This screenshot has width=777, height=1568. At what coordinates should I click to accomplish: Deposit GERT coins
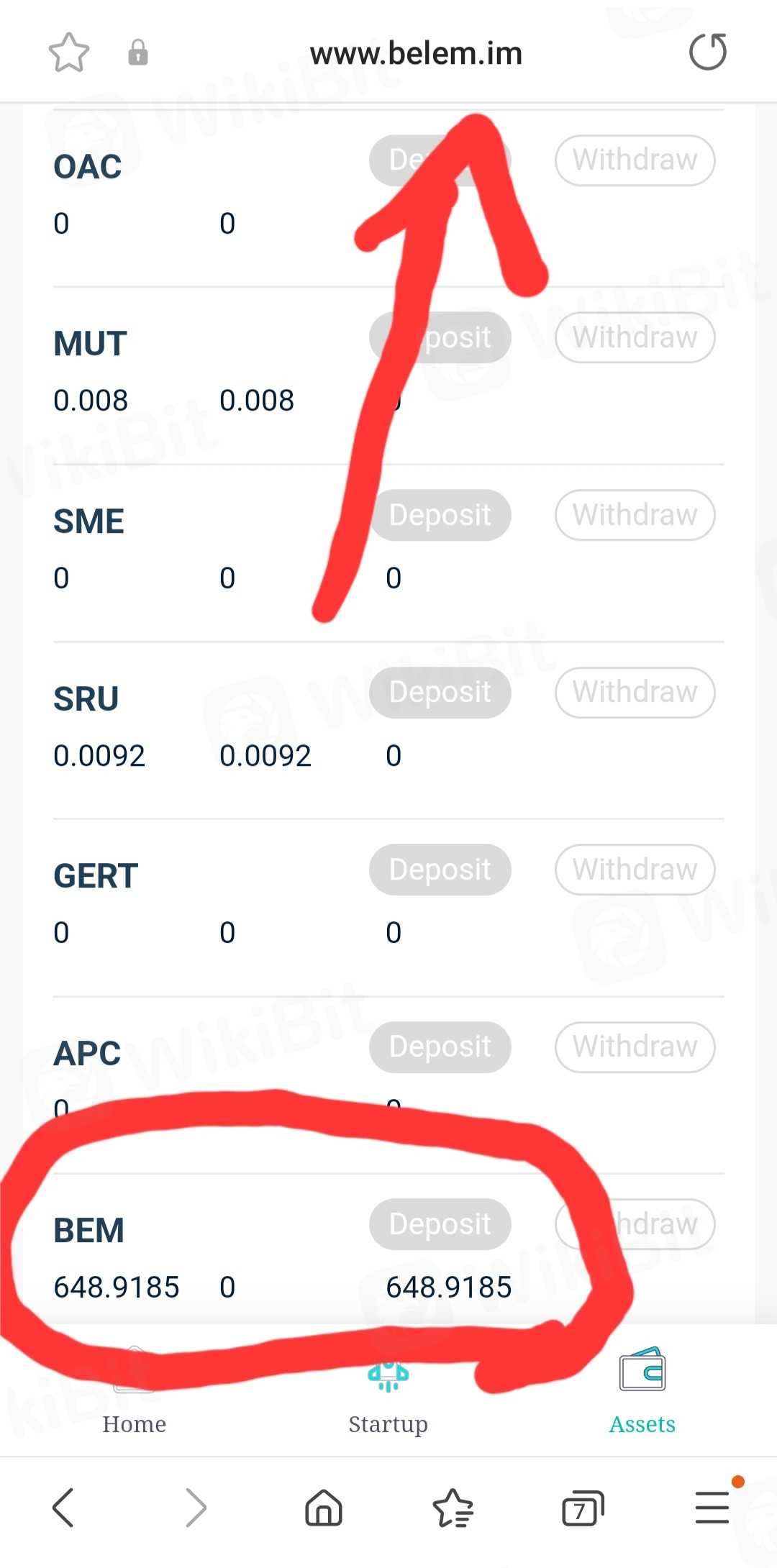click(440, 870)
